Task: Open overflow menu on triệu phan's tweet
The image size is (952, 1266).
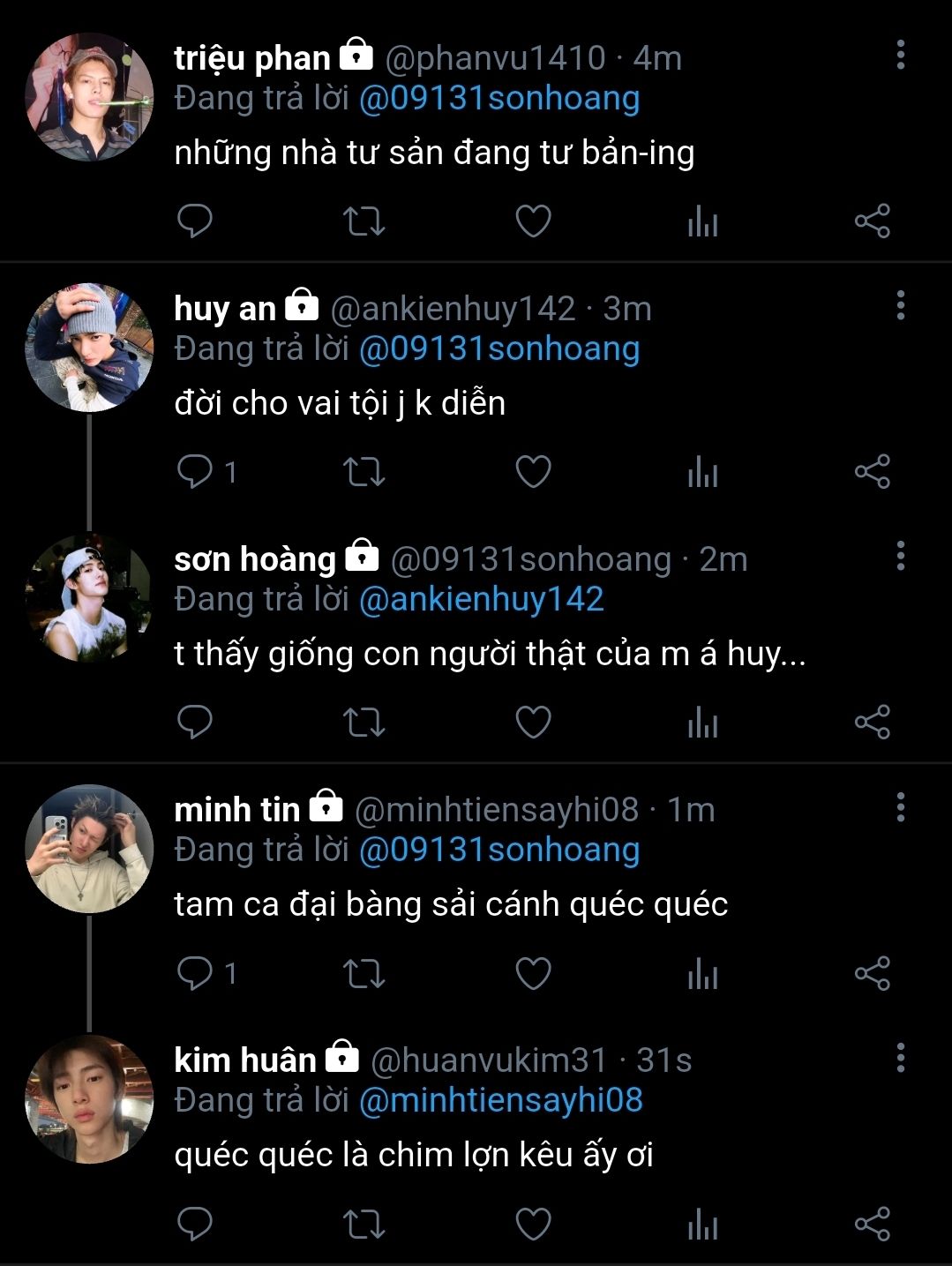Action: pos(900,55)
